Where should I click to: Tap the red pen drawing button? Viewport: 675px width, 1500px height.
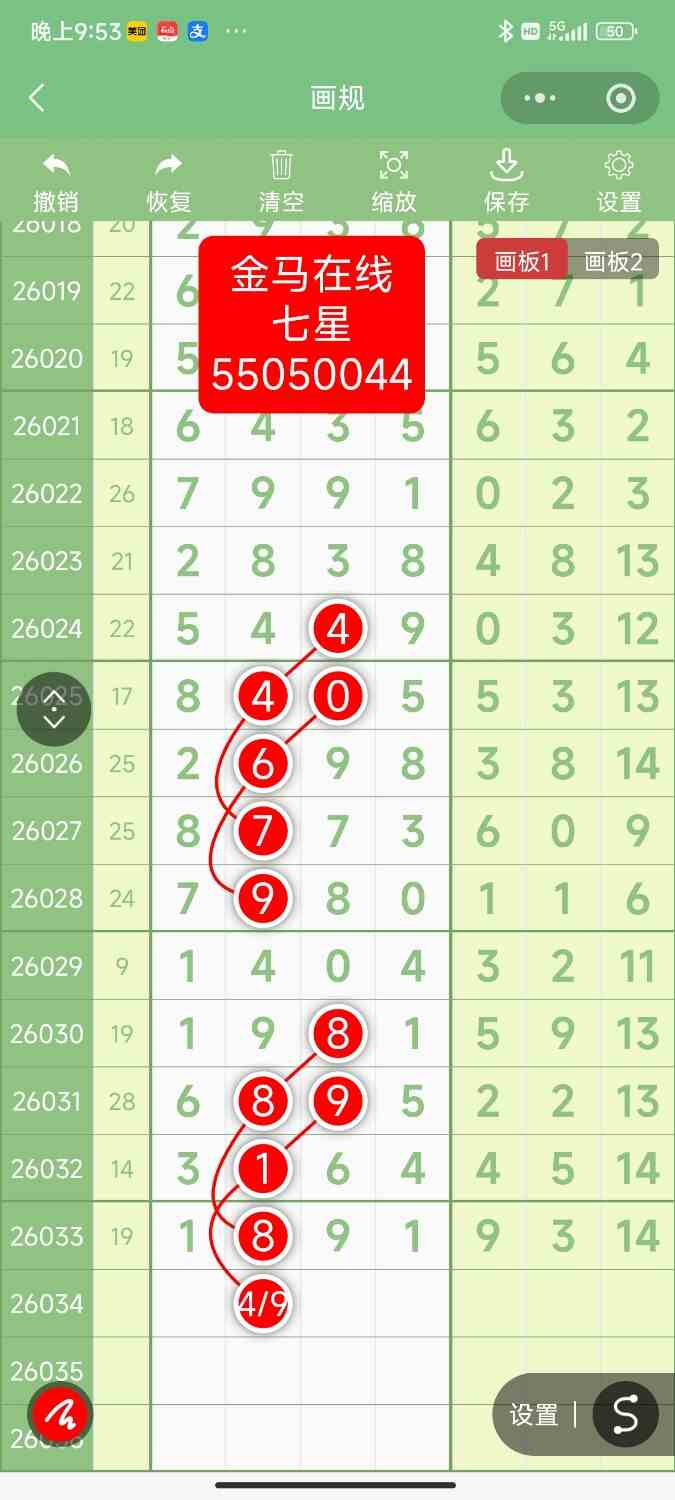pyautogui.click(x=60, y=1415)
